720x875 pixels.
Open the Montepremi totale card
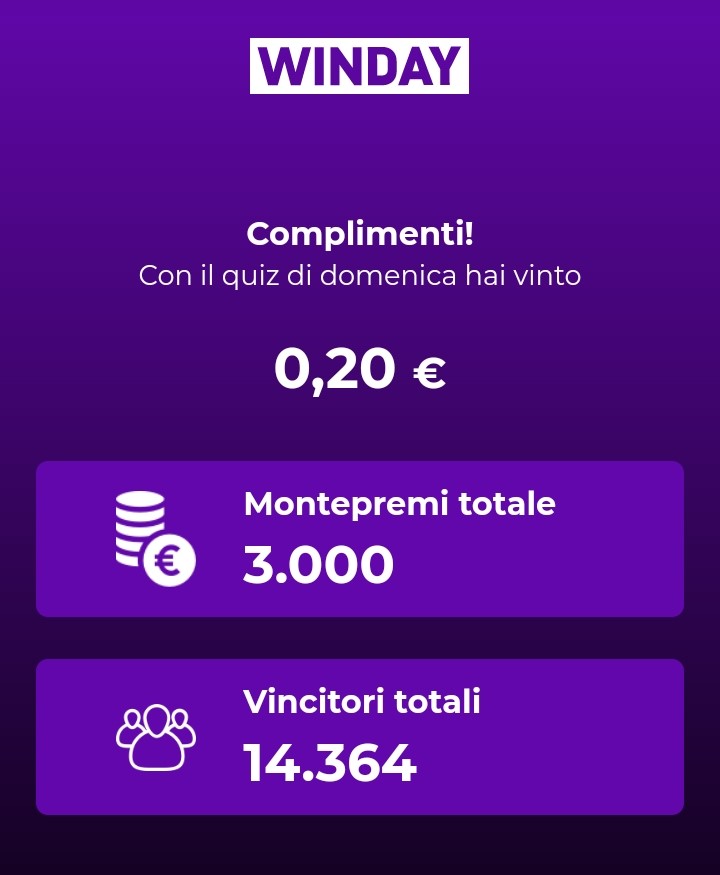360,538
